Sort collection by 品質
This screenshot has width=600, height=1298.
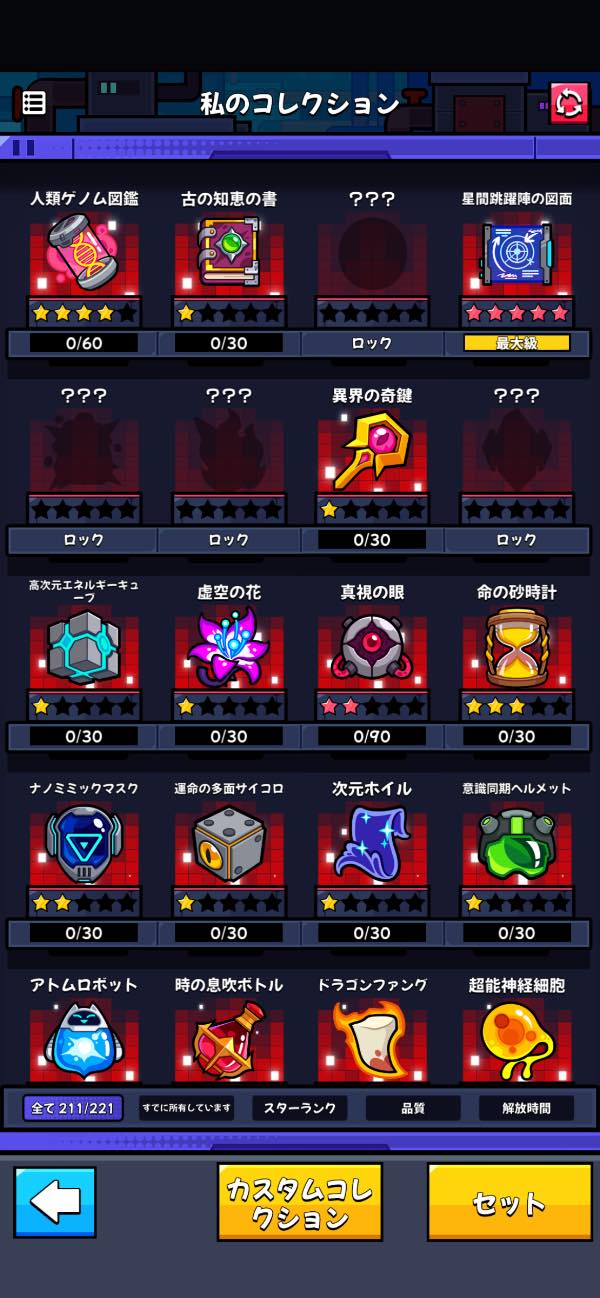click(x=413, y=1108)
